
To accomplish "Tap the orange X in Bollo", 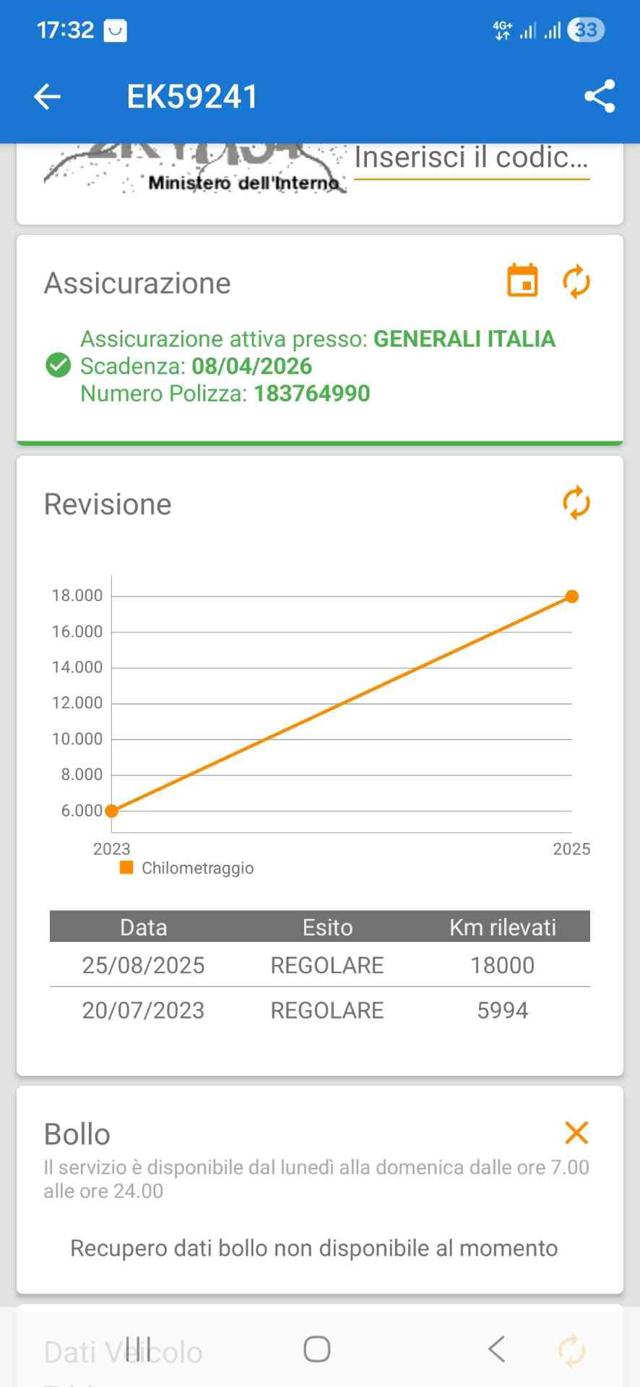I will [x=577, y=1133].
